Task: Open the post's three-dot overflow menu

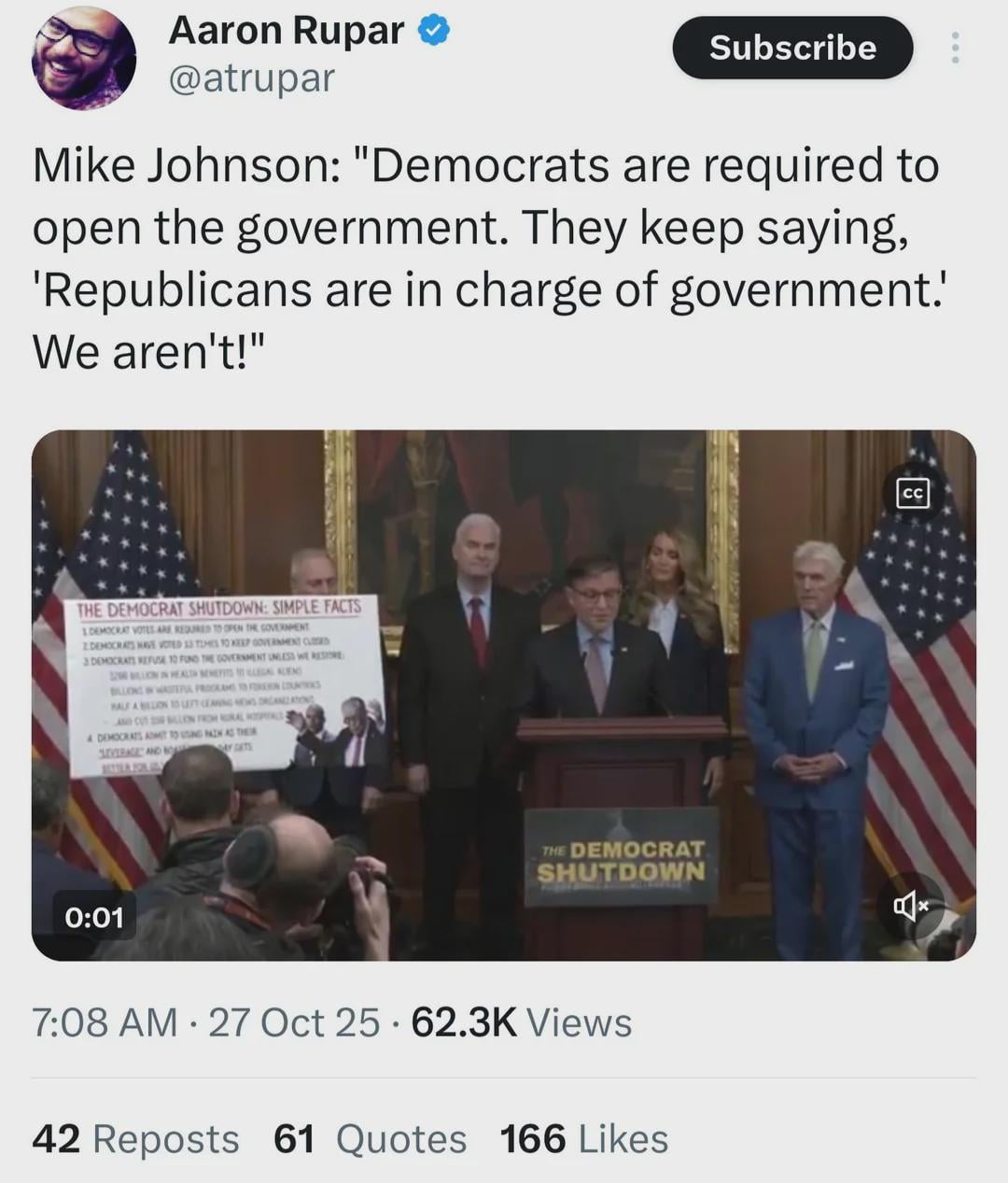Action: (954, 48)
